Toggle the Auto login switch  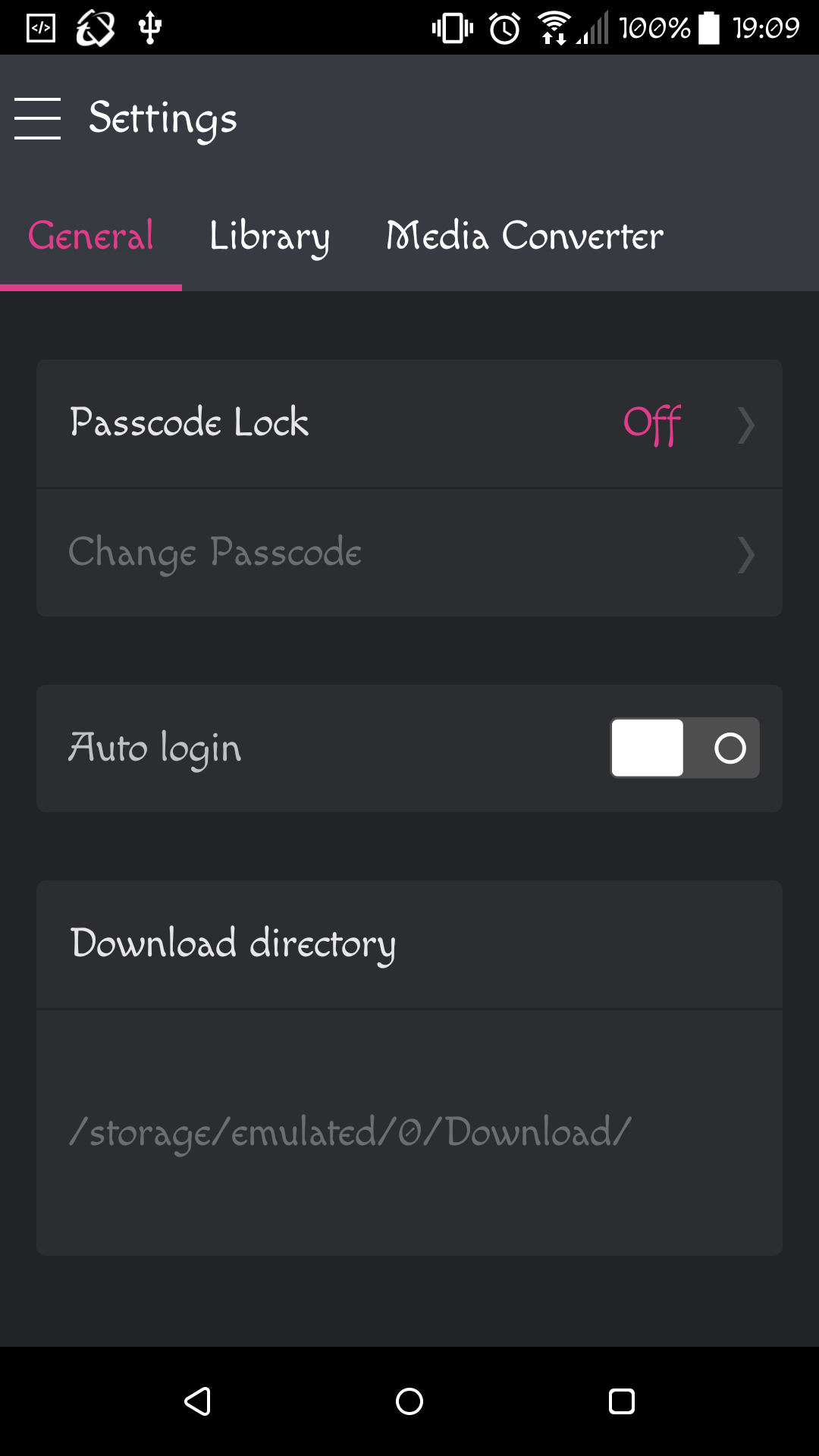click(x=685, y=748)
